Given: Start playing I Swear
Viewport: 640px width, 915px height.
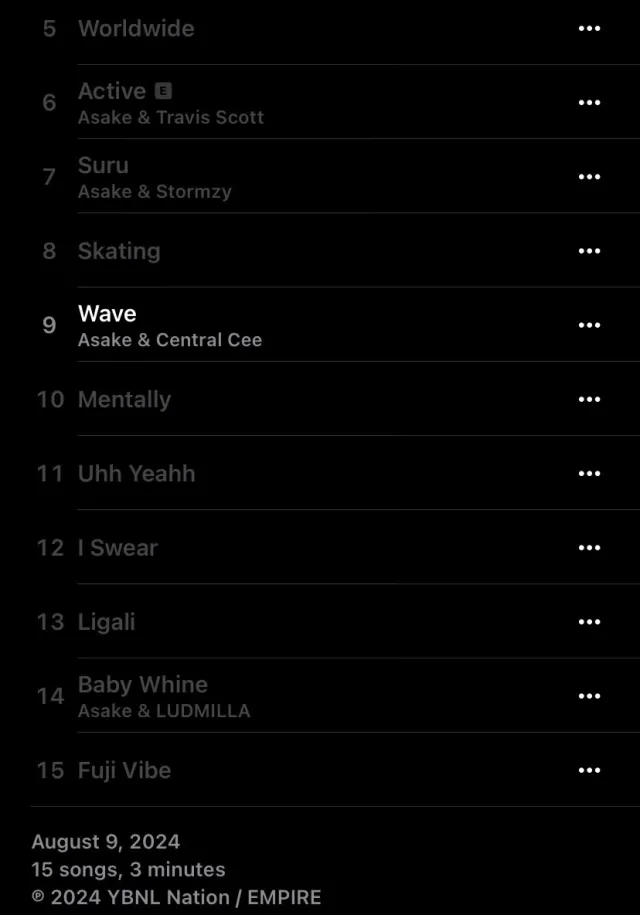Looking at the screenshot, I should (x=118, y=547).
